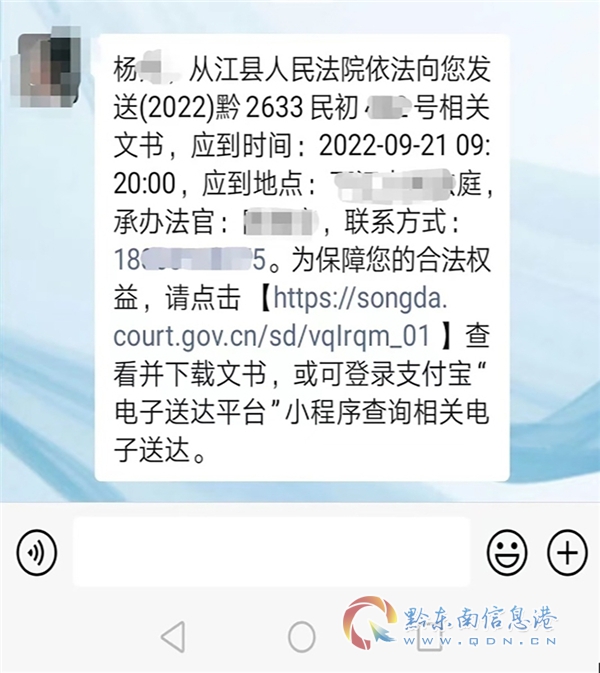
Task: Focus the message text field
Action: pyautogui.click(x=271, y=551)
